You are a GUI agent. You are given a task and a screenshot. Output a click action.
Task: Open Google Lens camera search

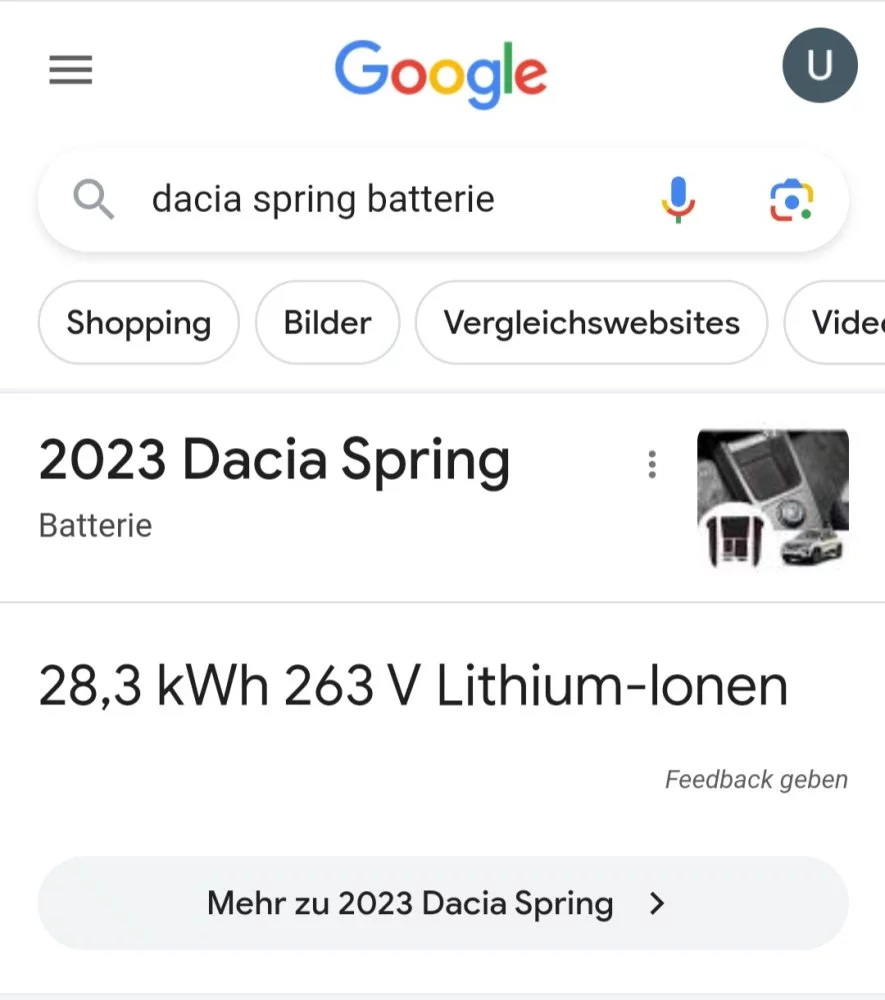pos(791,200)
